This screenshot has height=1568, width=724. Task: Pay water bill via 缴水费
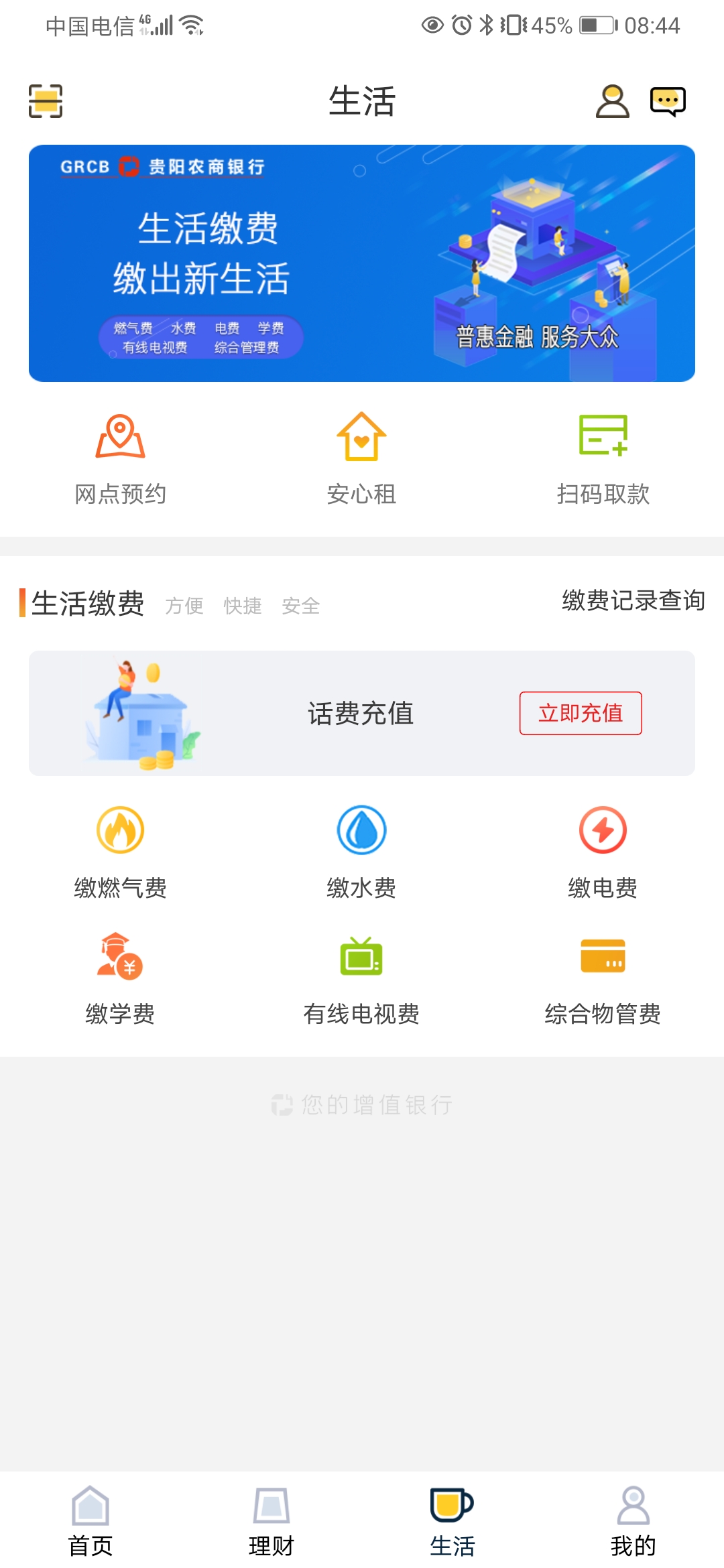point(362,851)
